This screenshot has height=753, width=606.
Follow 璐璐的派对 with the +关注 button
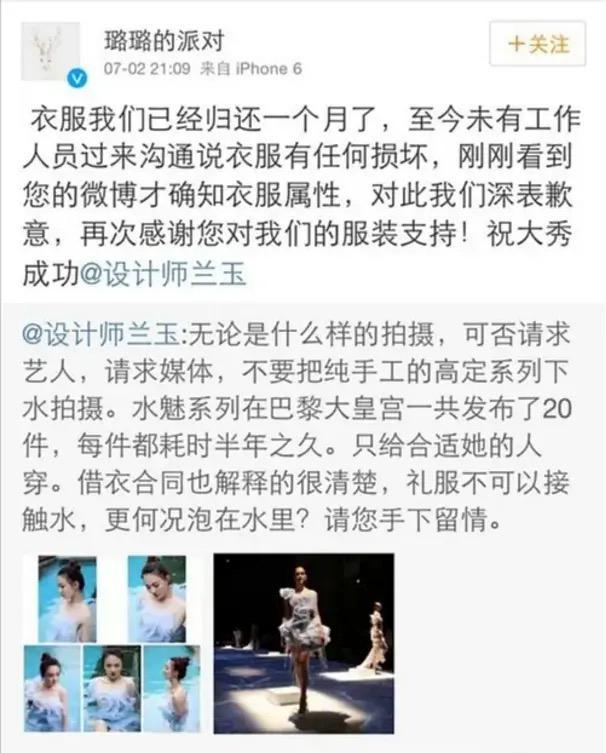[x=537, y=44]
